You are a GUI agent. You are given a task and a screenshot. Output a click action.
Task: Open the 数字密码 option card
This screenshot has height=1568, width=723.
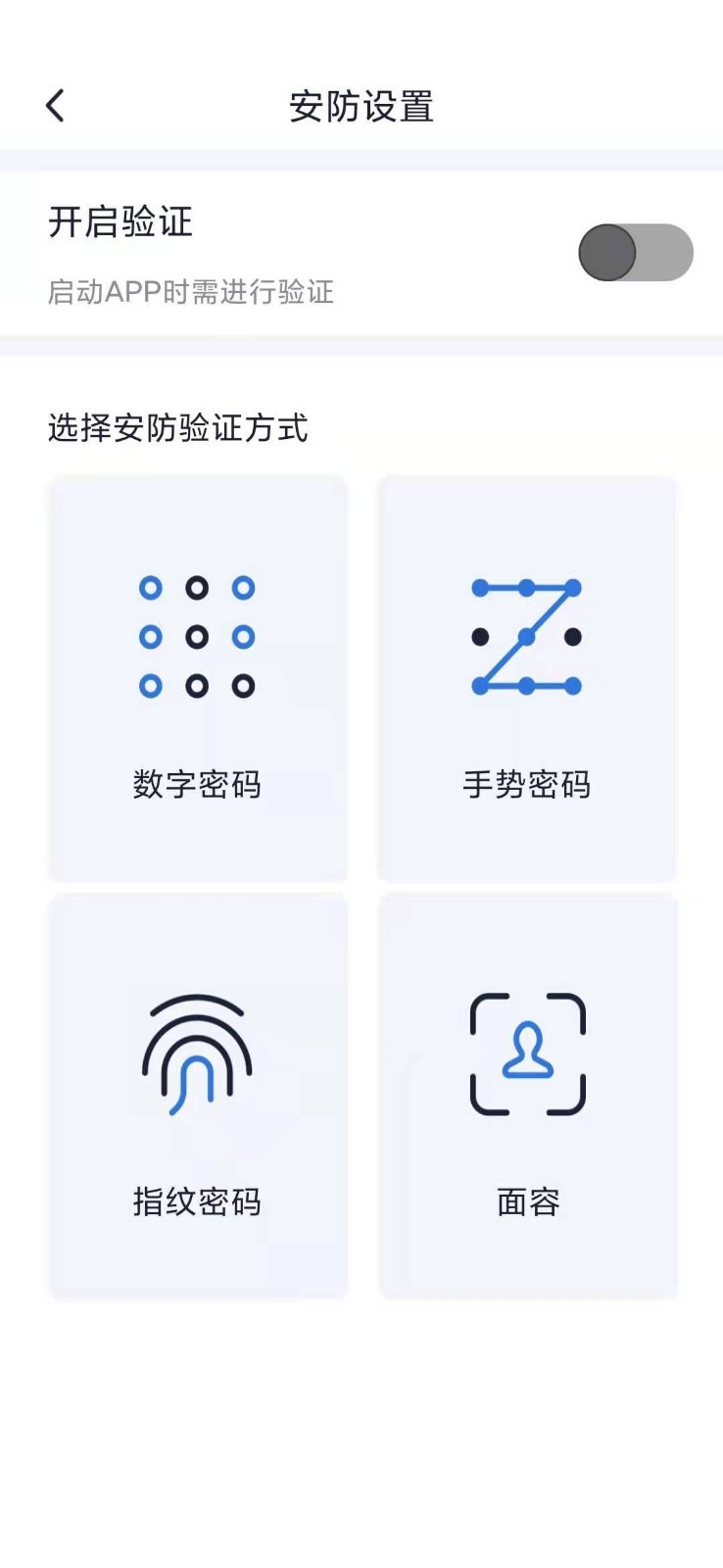tap(196, 676)
